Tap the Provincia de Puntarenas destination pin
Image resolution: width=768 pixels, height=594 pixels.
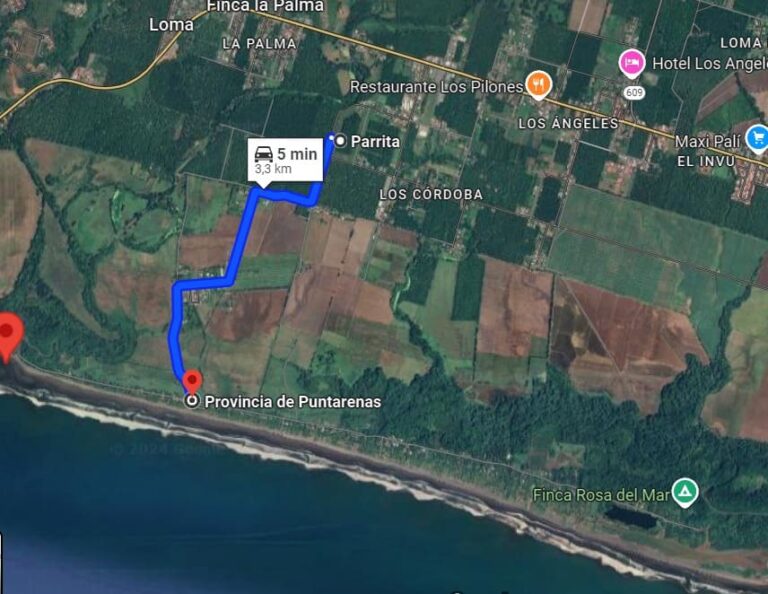coord(191,383)
